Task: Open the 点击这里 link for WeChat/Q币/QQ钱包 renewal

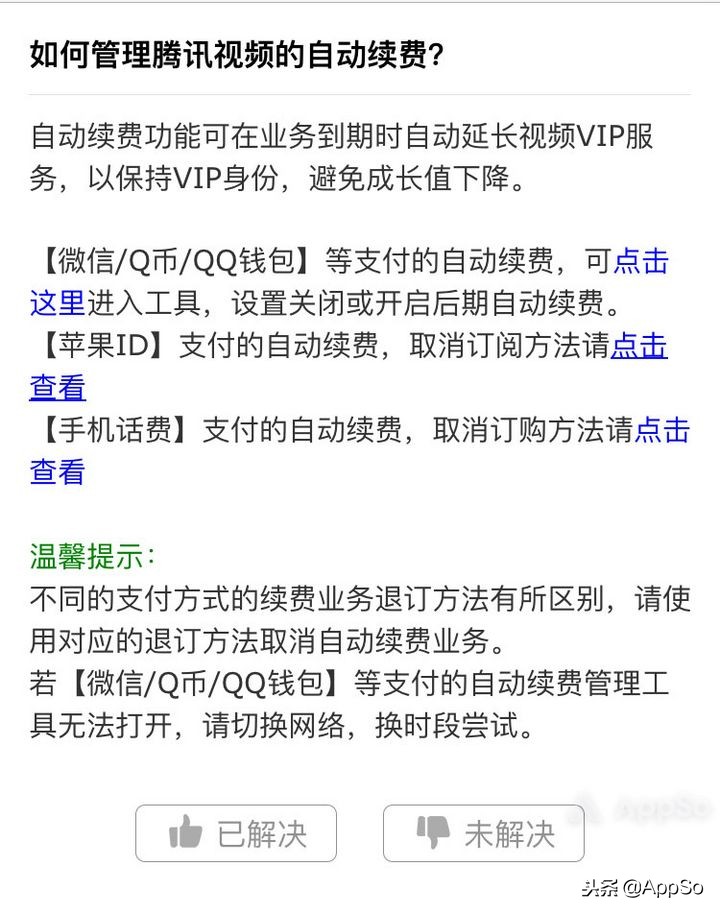Action: (641, 262)
